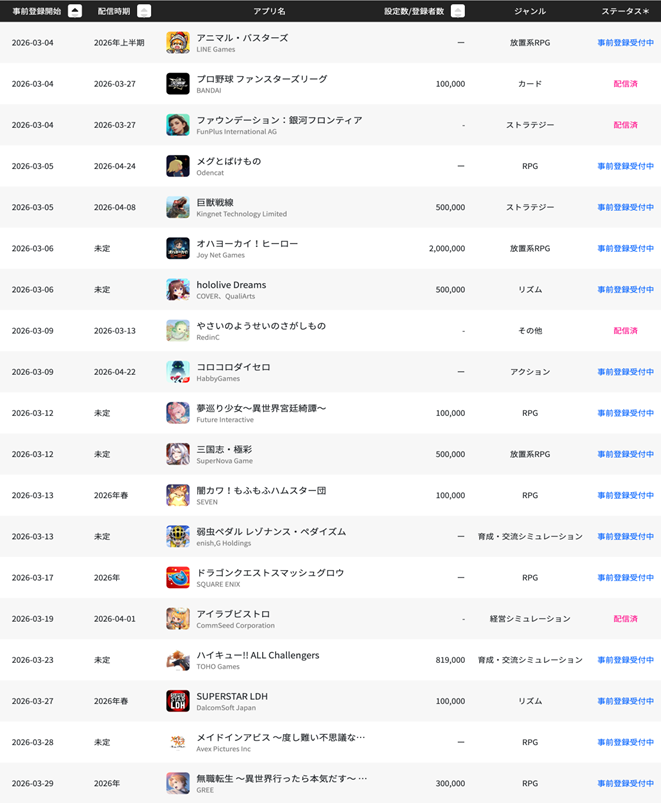
Task: Open コロコロダイセロ row
Action: point(233,367)
